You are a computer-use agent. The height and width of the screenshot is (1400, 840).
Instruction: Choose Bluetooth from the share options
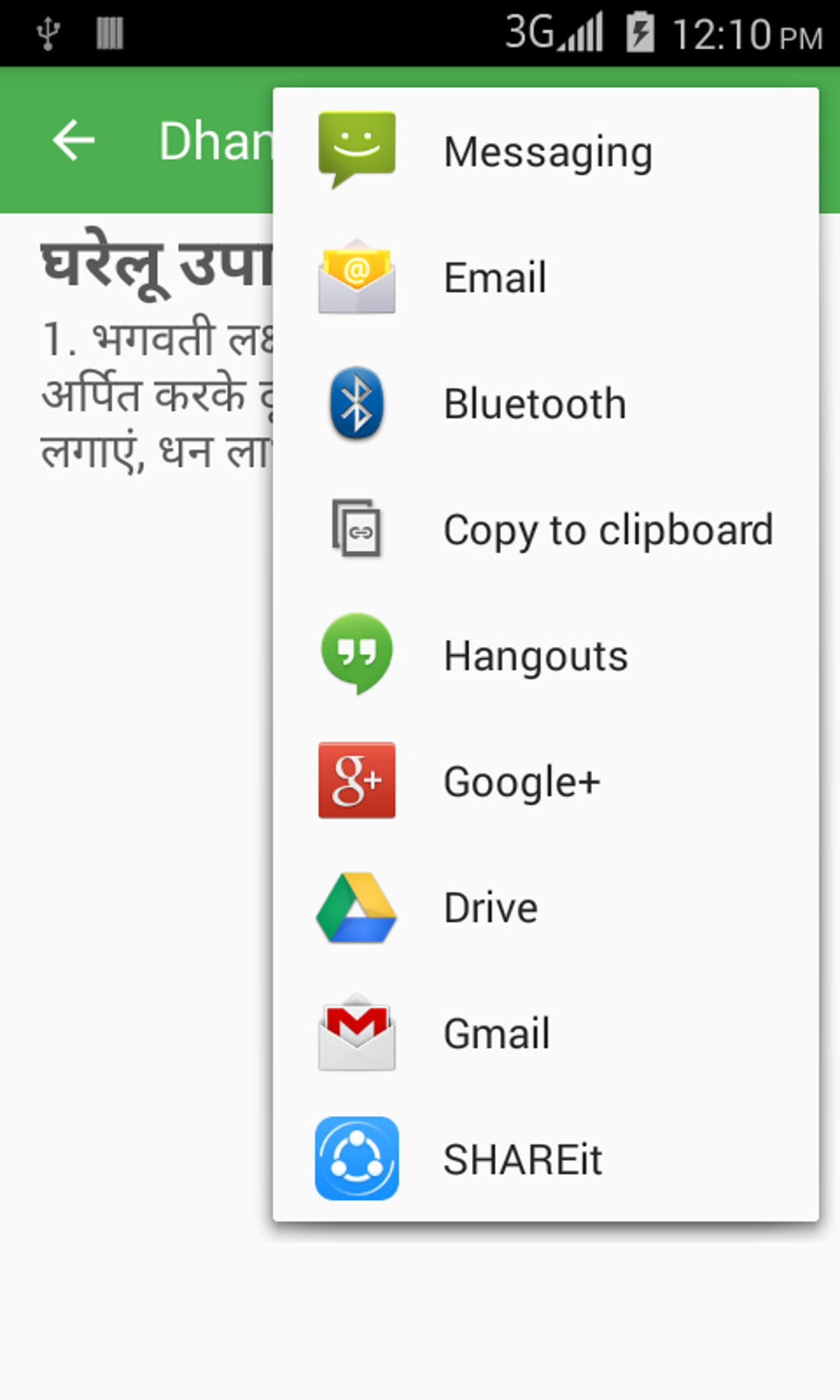[x=535, y=404]
